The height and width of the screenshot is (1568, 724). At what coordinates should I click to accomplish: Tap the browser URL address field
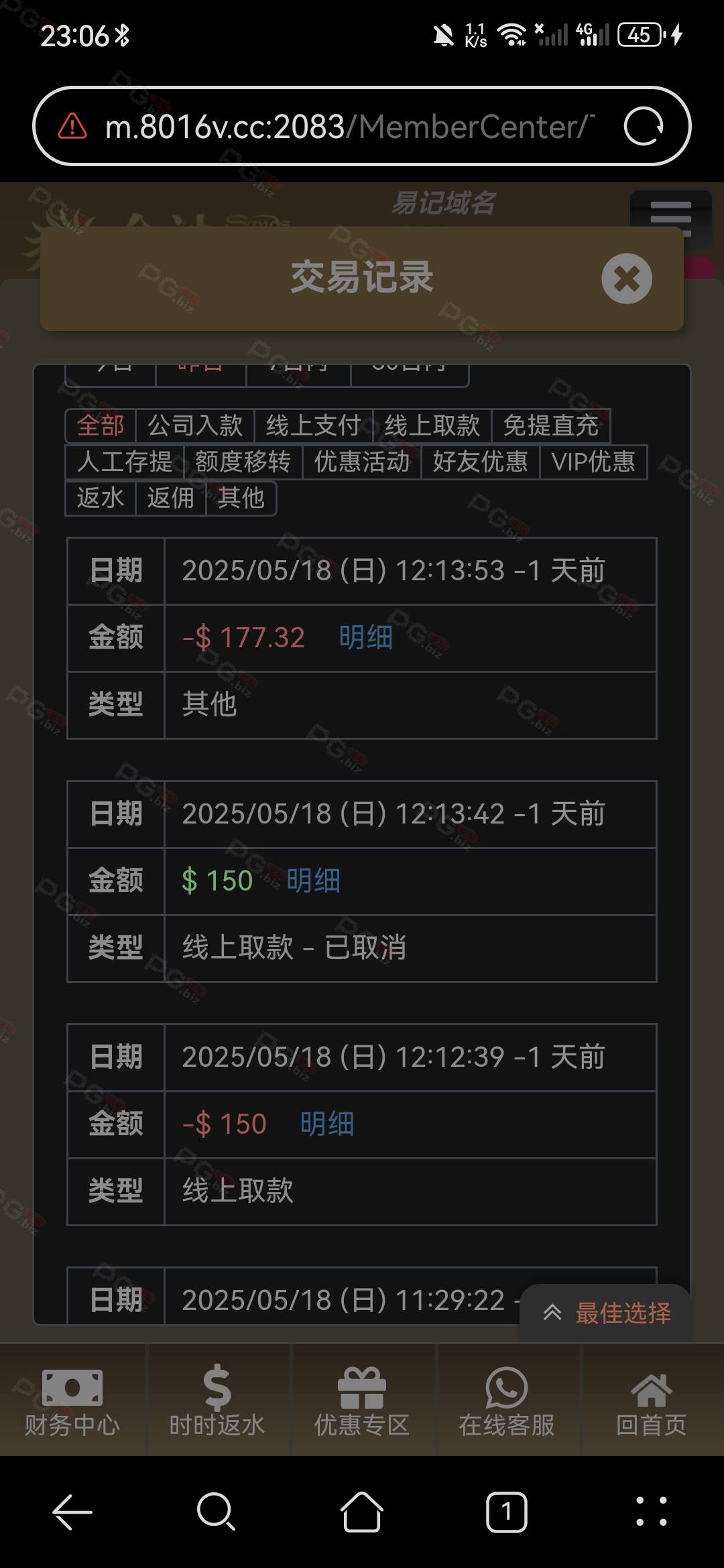pos(349,126)
